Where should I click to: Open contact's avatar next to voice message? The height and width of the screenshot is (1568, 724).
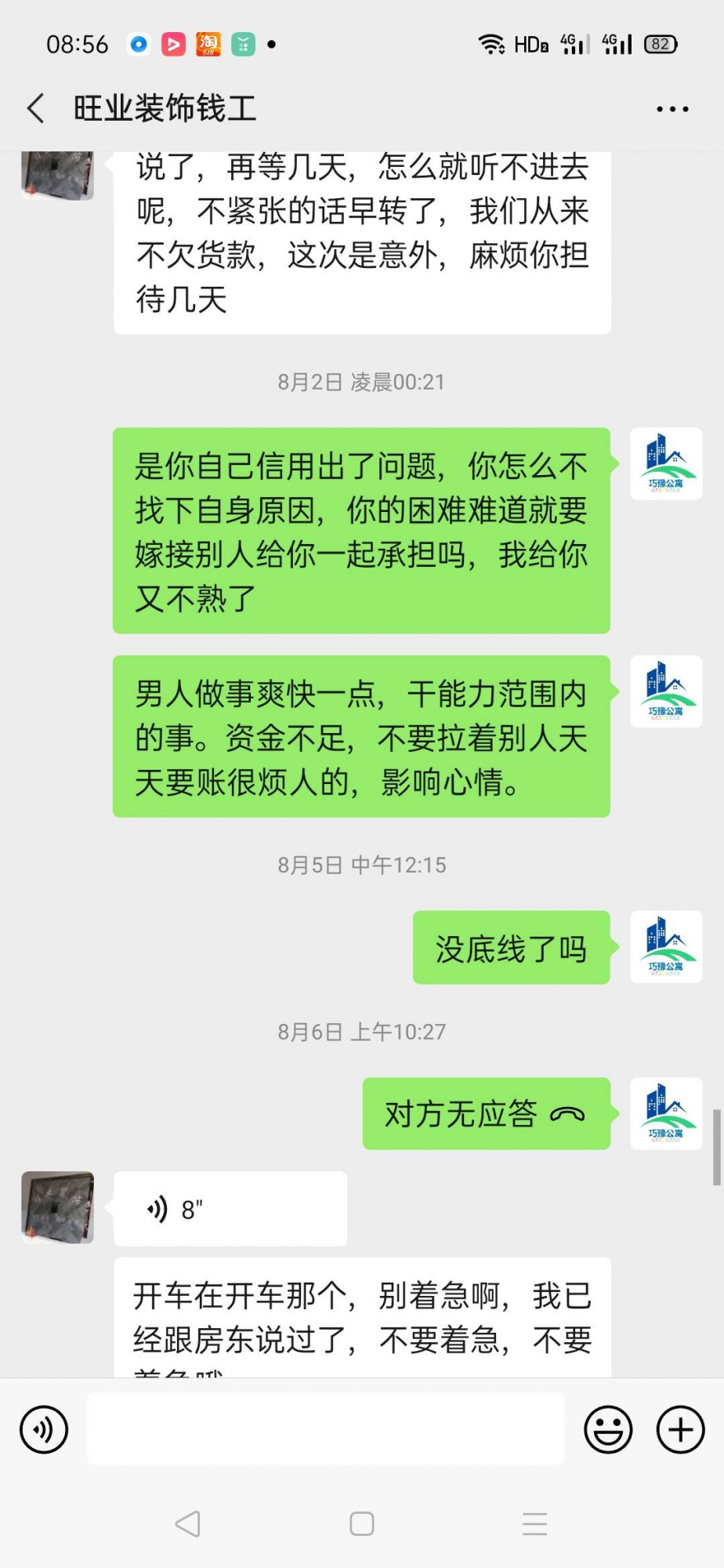[x=57, y=1207]
